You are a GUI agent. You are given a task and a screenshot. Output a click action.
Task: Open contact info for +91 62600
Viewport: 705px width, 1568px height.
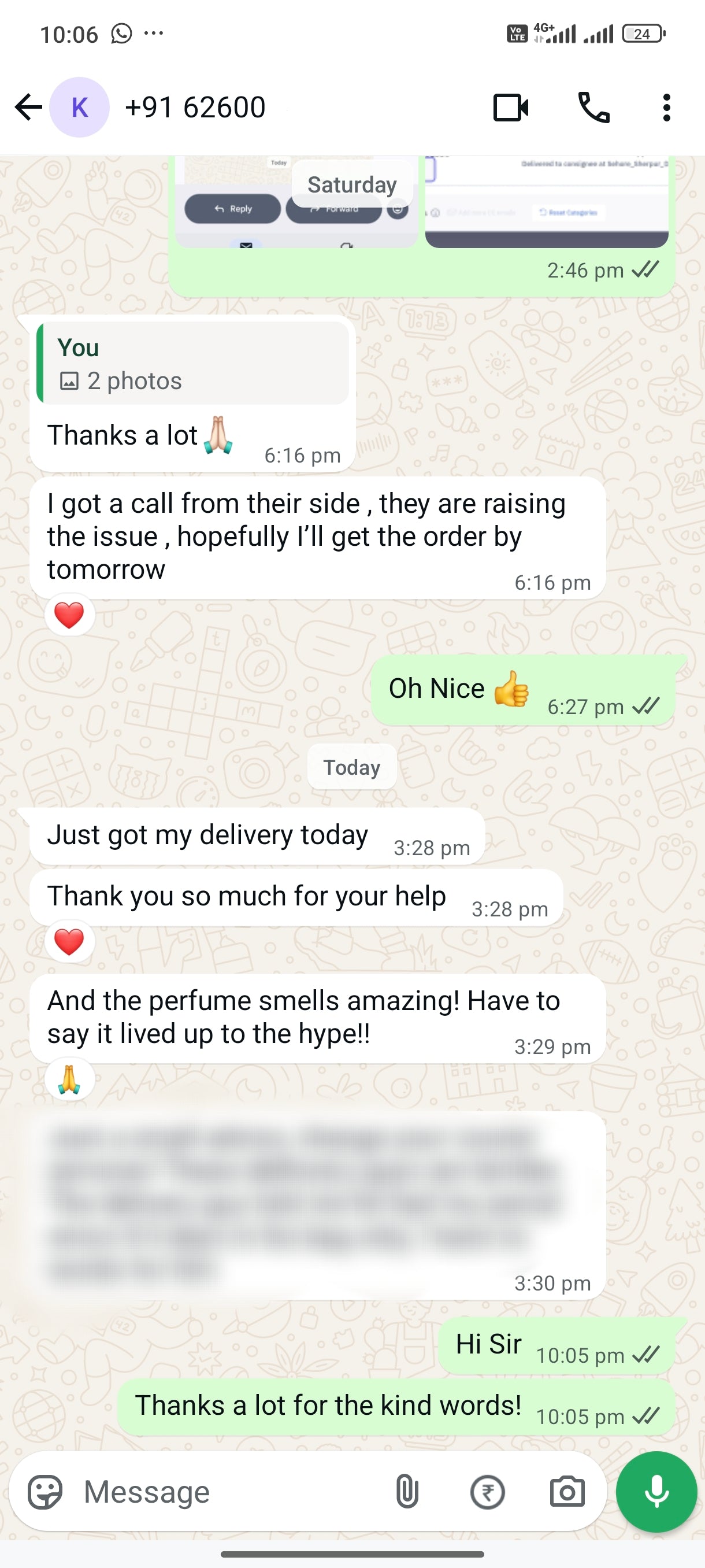tap(195, 108)
